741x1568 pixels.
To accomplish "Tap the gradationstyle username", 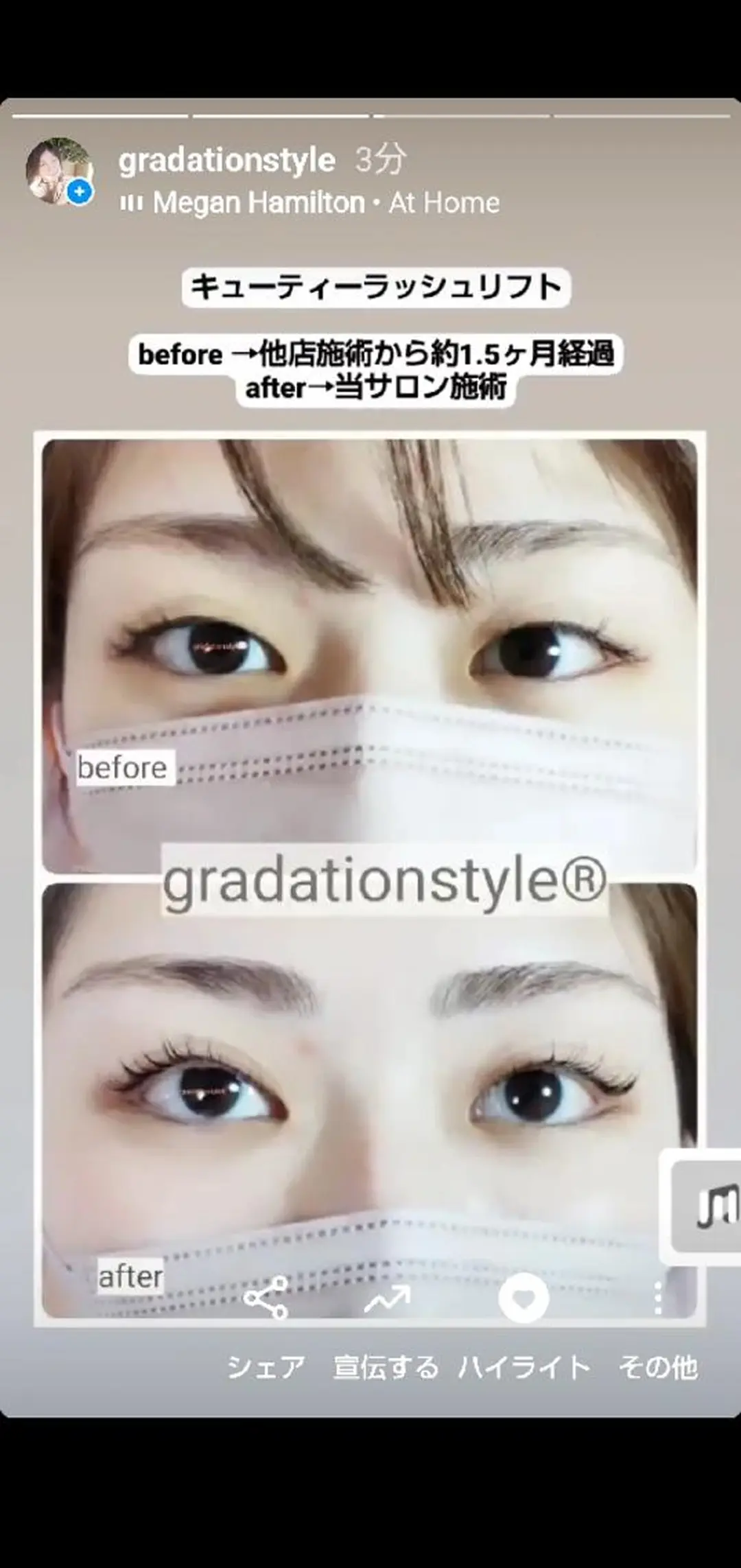I will pos(226,161).
